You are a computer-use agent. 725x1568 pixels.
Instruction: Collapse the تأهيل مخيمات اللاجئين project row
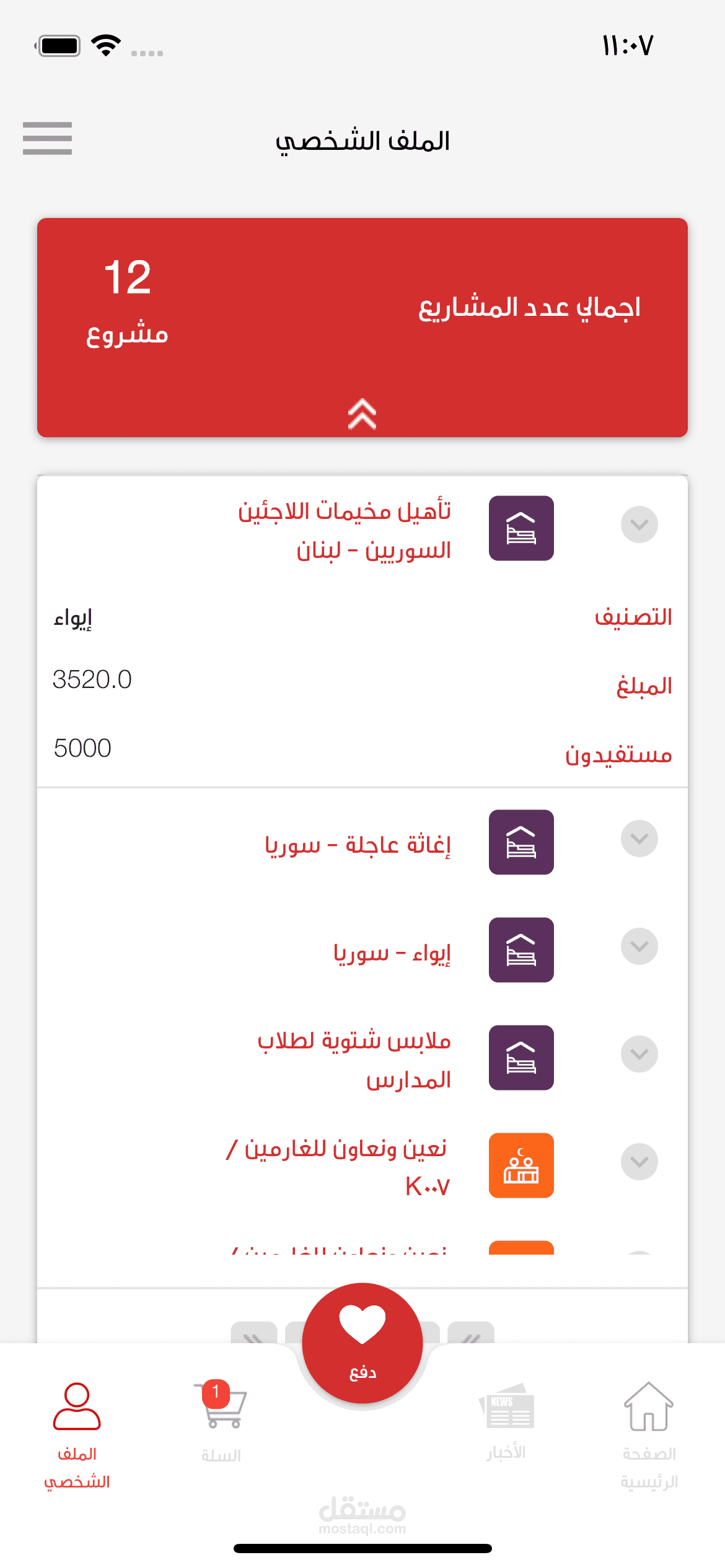(639, 525)
